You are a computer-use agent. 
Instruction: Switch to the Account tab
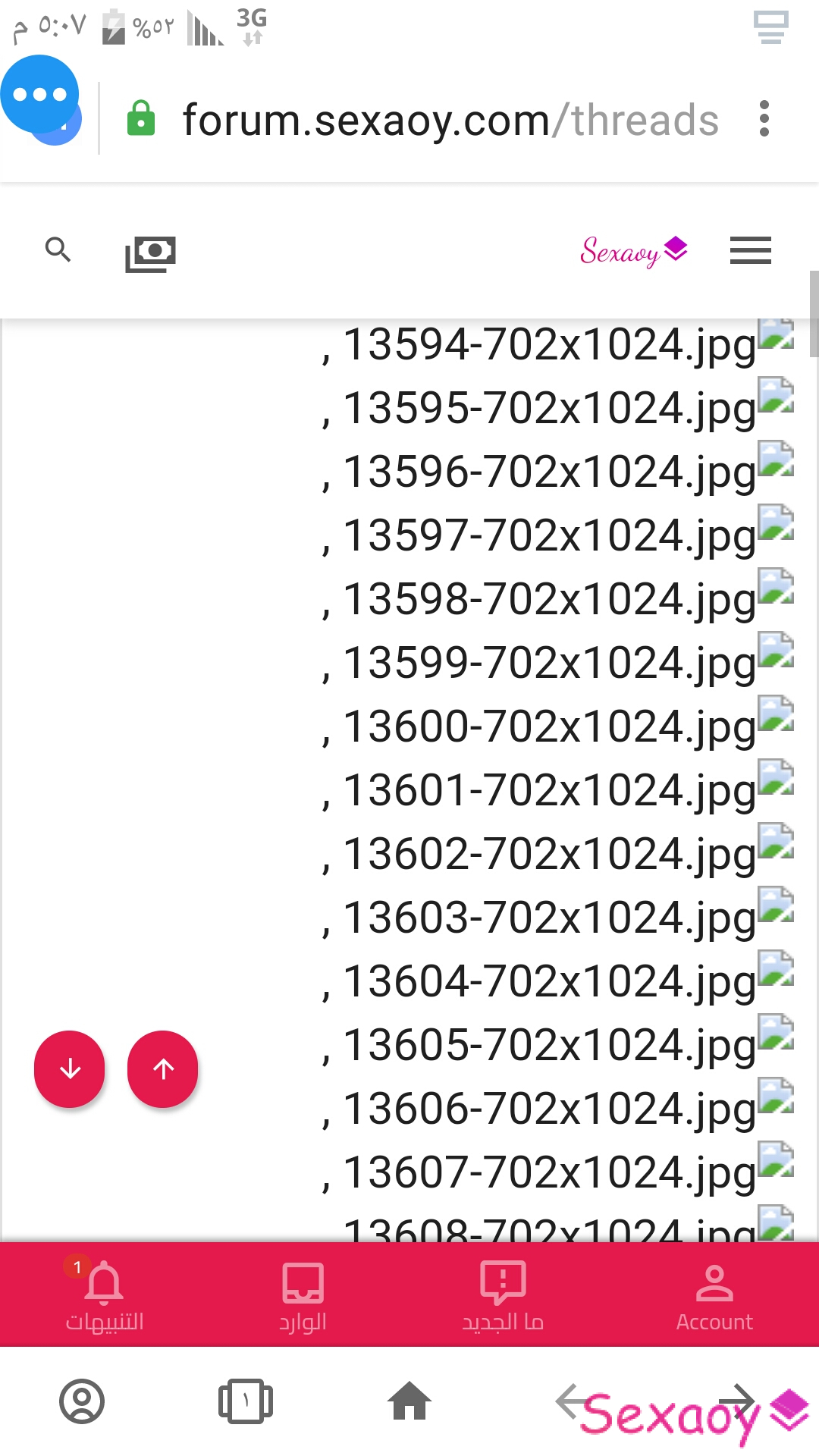click(714, 1294)
